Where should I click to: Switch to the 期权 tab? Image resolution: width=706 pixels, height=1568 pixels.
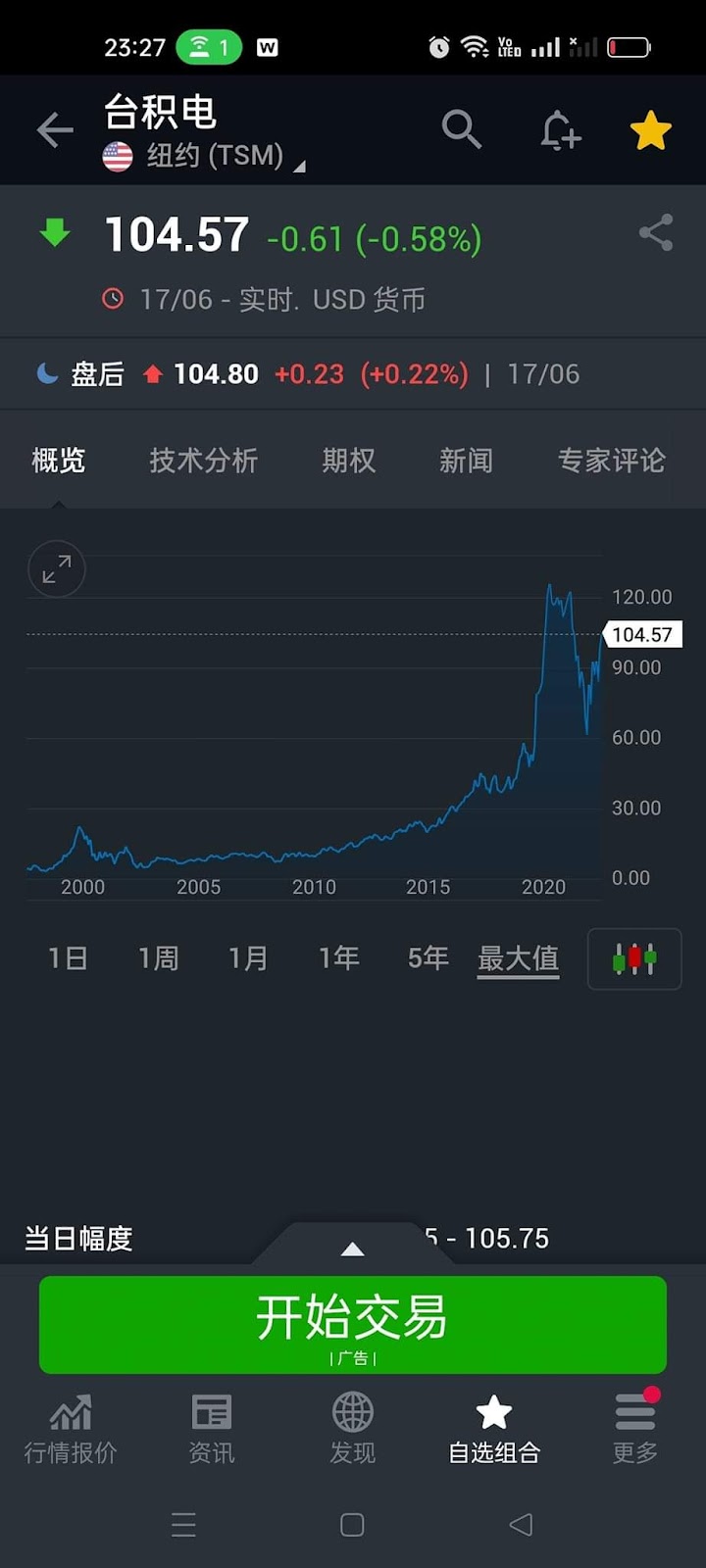pyautogui.click(x=348, y=461)
